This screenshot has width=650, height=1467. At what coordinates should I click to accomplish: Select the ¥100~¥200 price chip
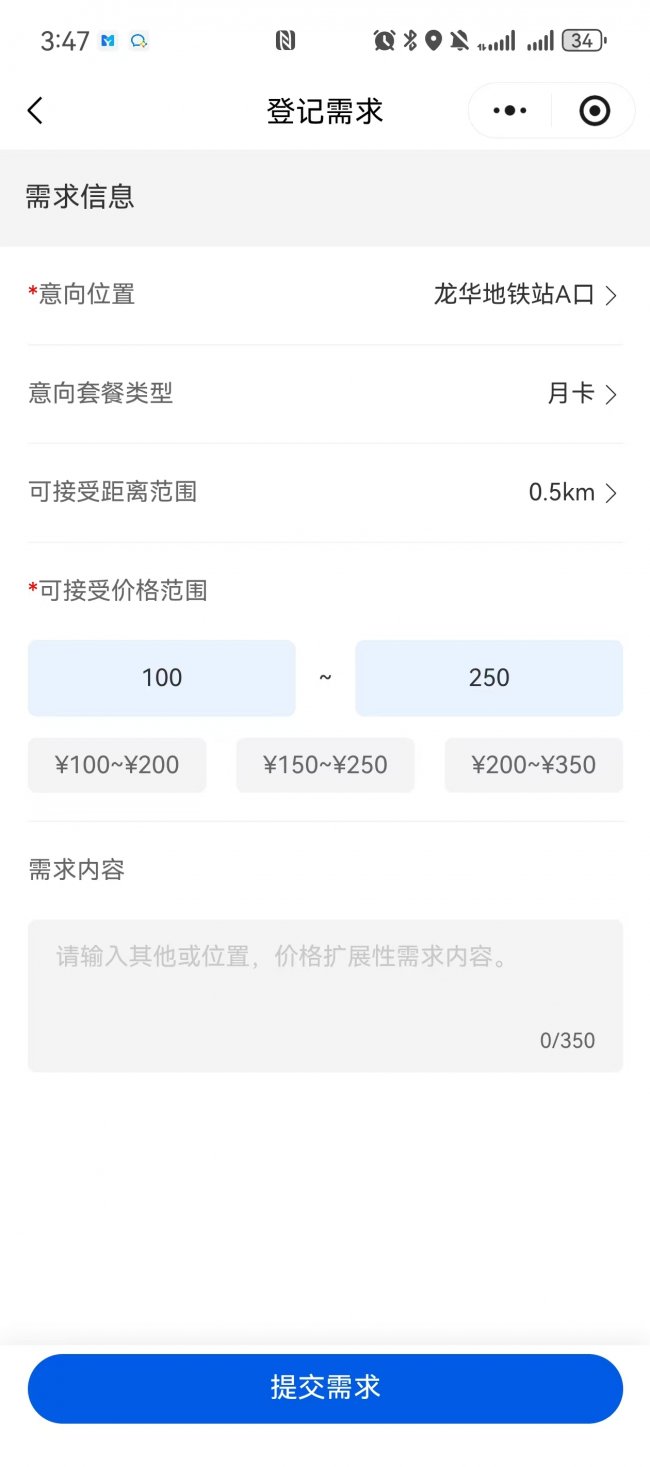point(117,765)
